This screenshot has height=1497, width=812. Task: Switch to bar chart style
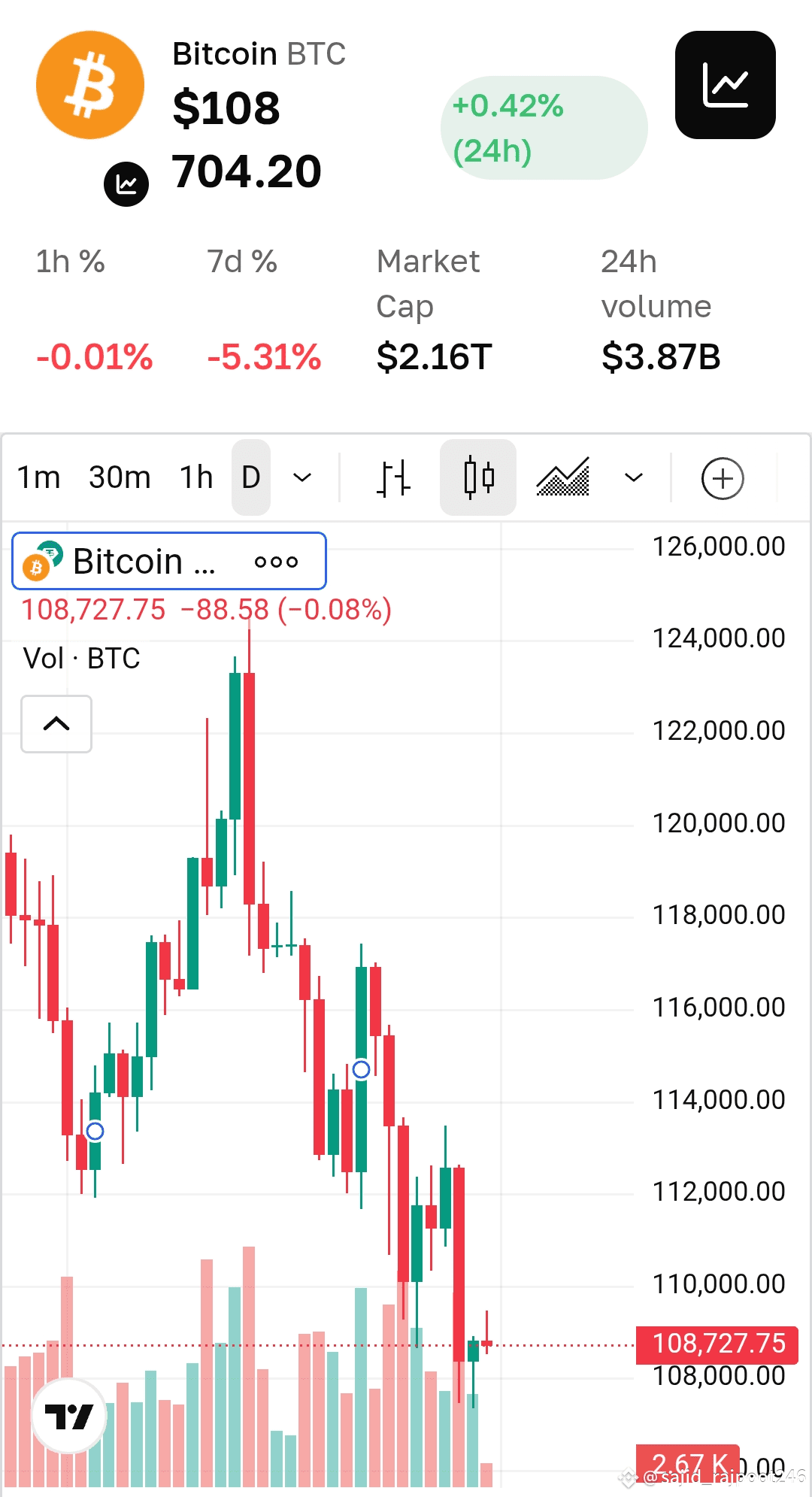393,477
